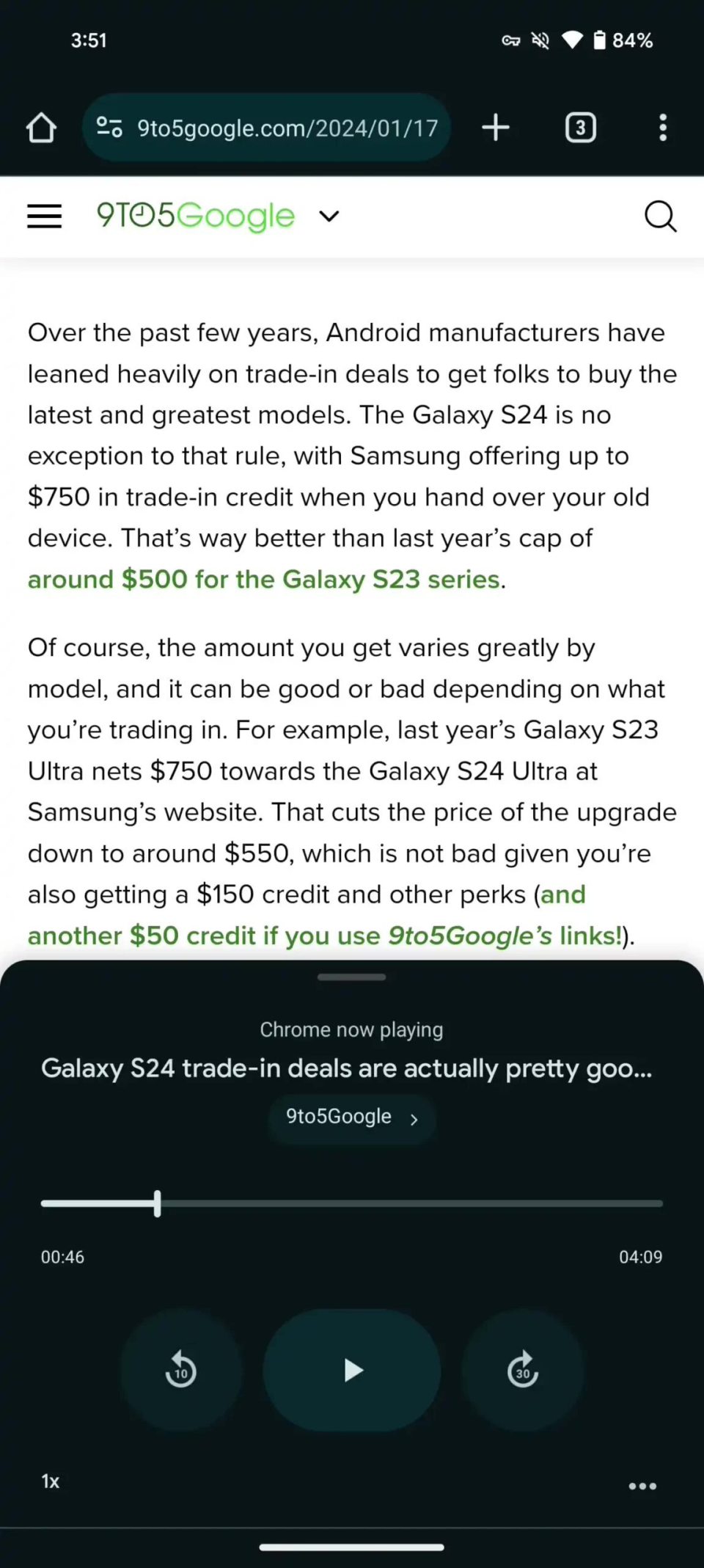The image size is (704, 1568).
Task: Skip forward 30 seconds
Action: click(x=523, y=1369)
